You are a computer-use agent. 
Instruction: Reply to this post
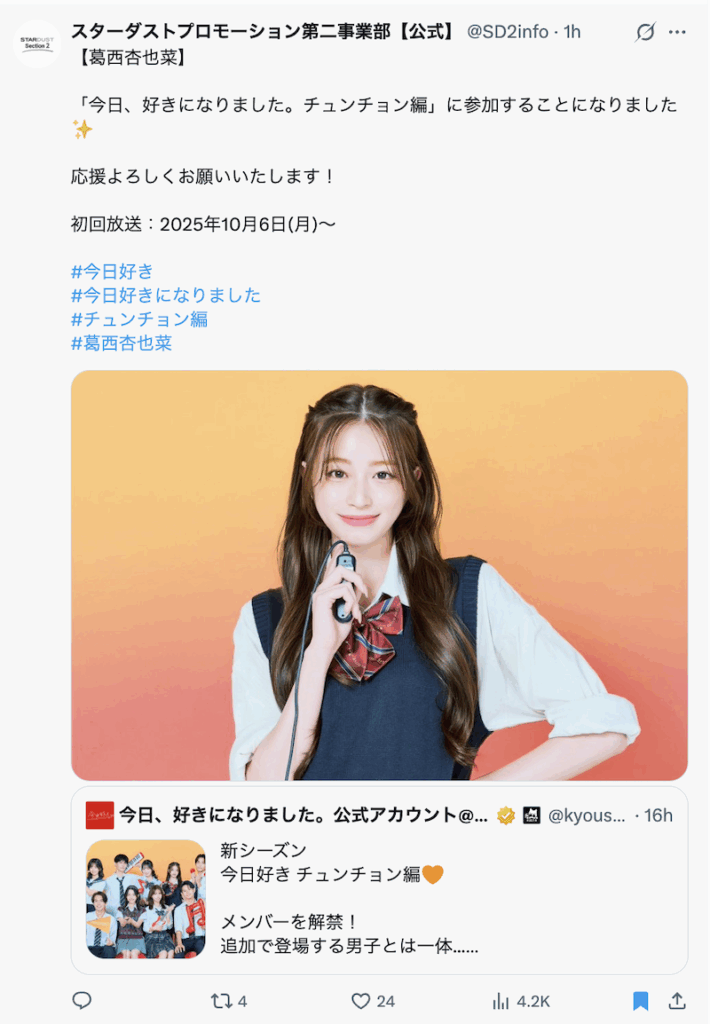click(x=83, y=1000)
